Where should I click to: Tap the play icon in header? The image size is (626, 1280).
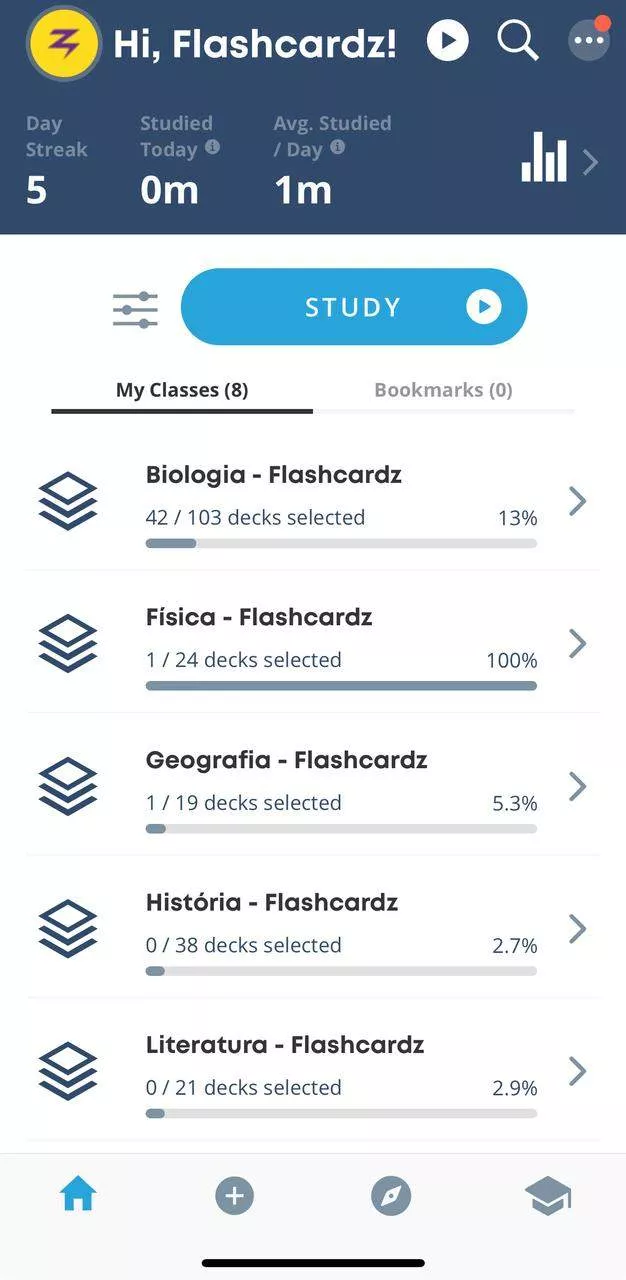(x=448, y=41)
